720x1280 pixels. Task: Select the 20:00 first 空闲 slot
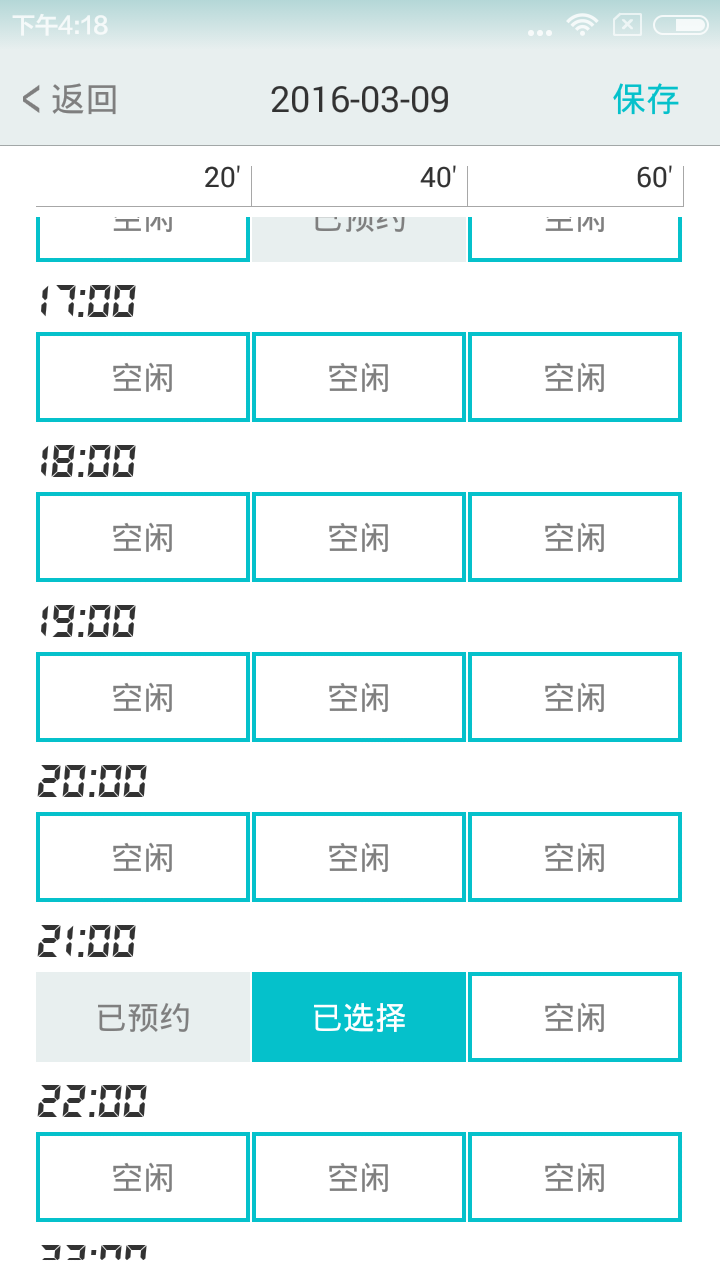(142, 856)
